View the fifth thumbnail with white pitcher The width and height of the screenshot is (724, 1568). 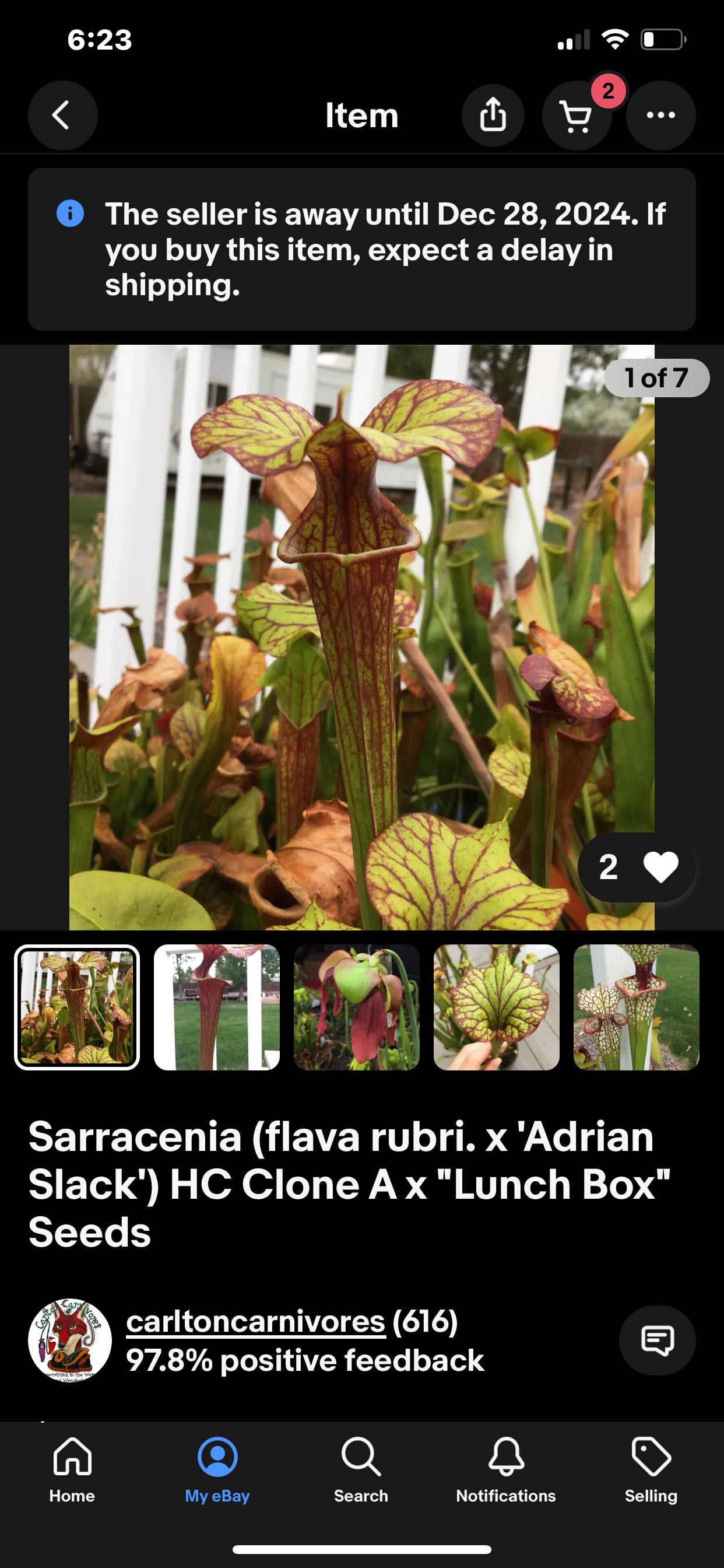click(637, 1007)
